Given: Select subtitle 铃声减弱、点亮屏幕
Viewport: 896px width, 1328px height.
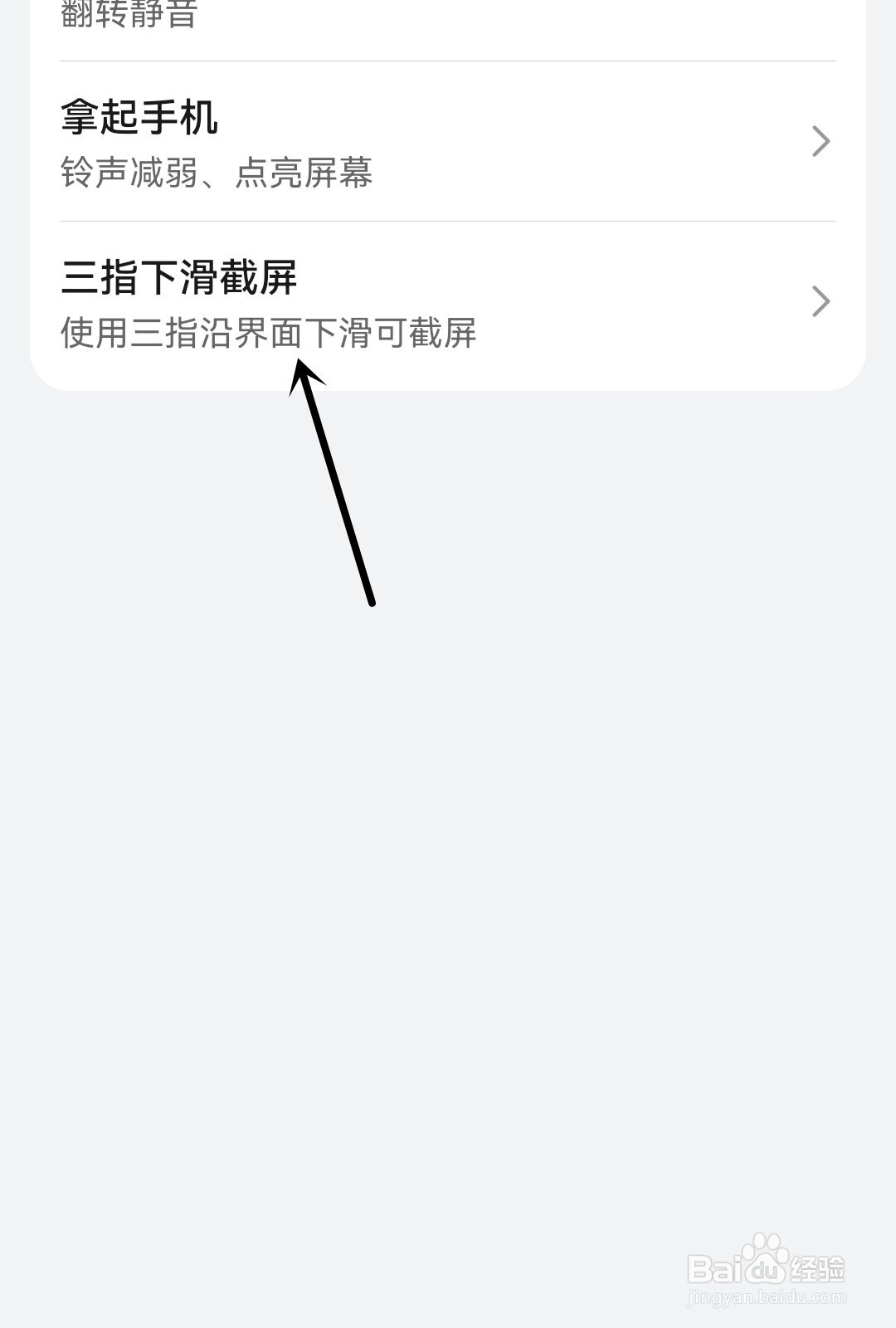Looking at the screenshot, I should click(216, 174).
